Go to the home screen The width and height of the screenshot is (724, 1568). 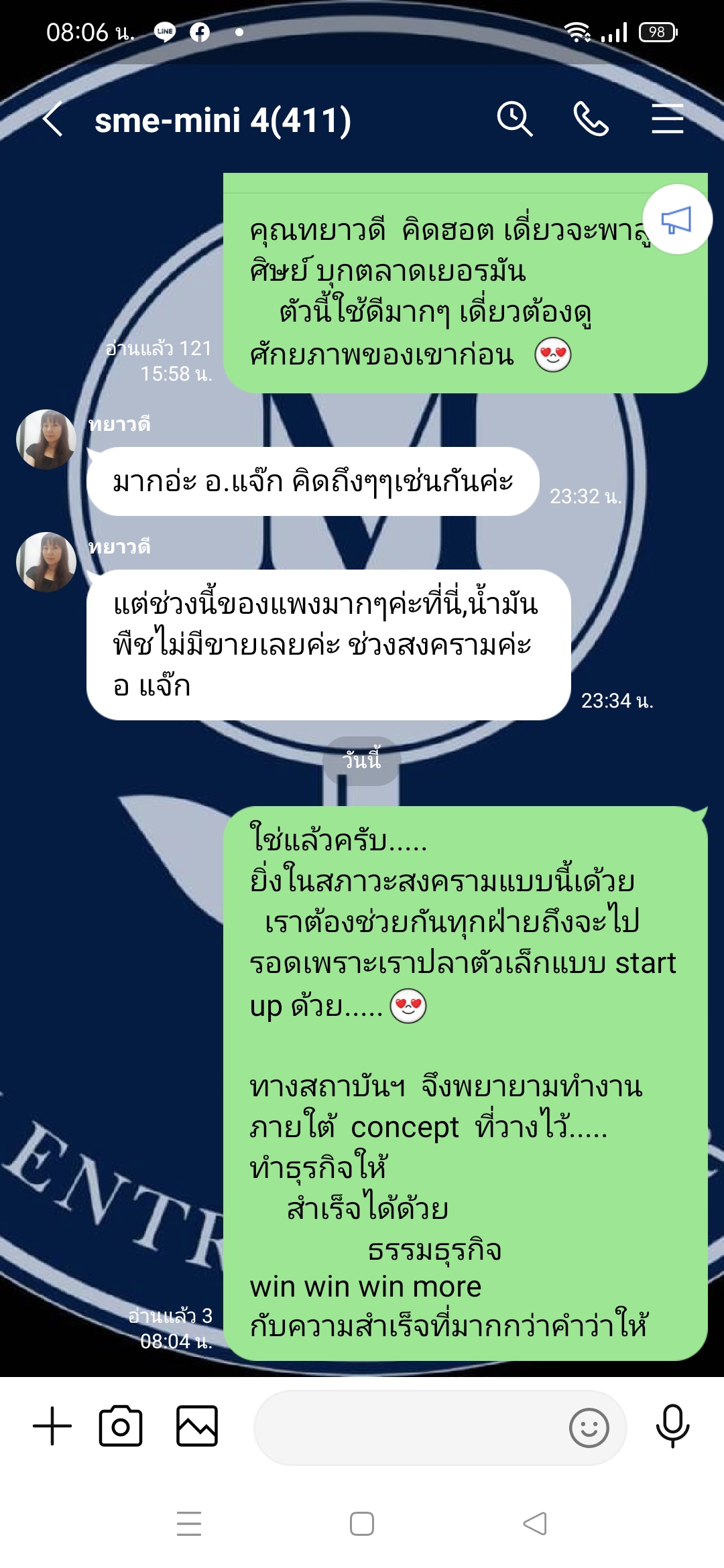[x=362, y=1523]
